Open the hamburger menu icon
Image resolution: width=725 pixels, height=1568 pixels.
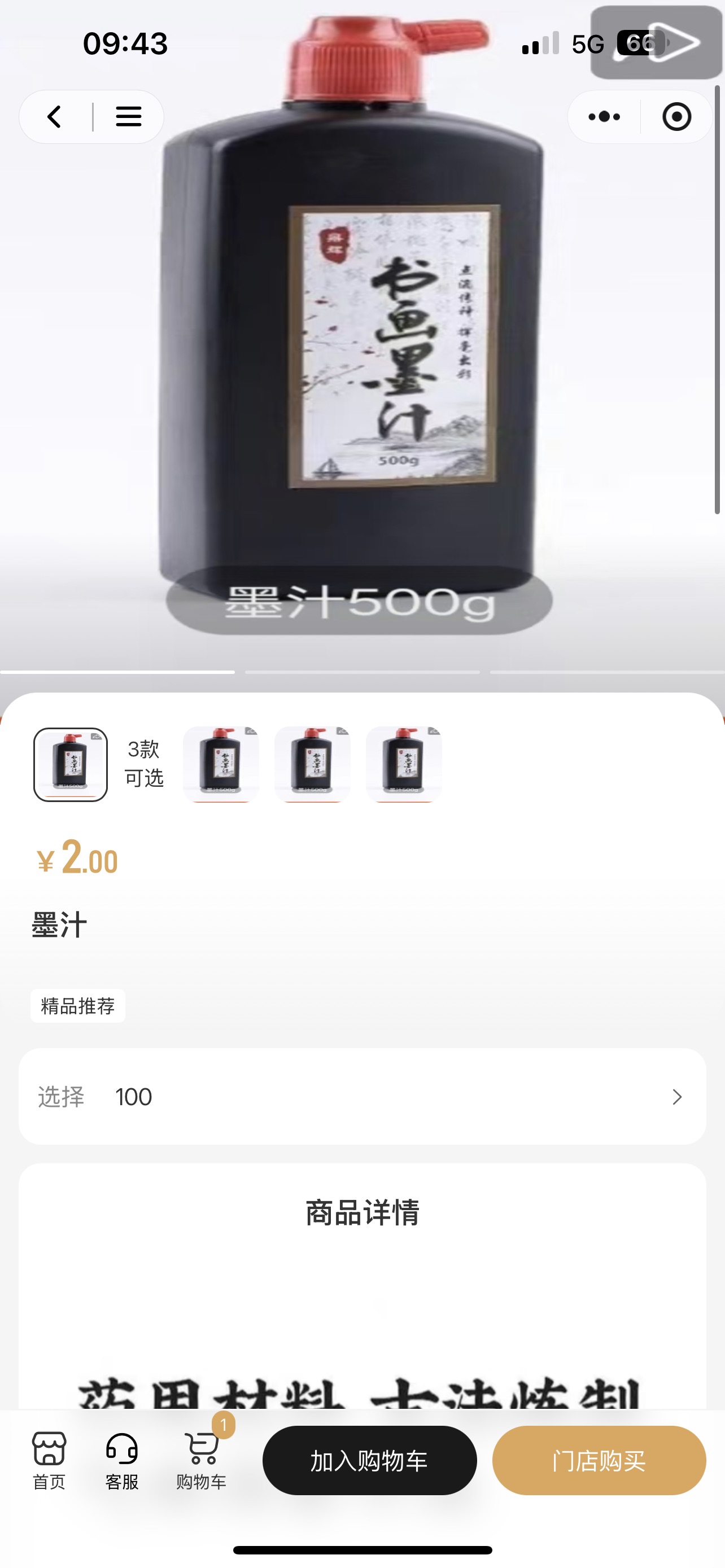128,116
